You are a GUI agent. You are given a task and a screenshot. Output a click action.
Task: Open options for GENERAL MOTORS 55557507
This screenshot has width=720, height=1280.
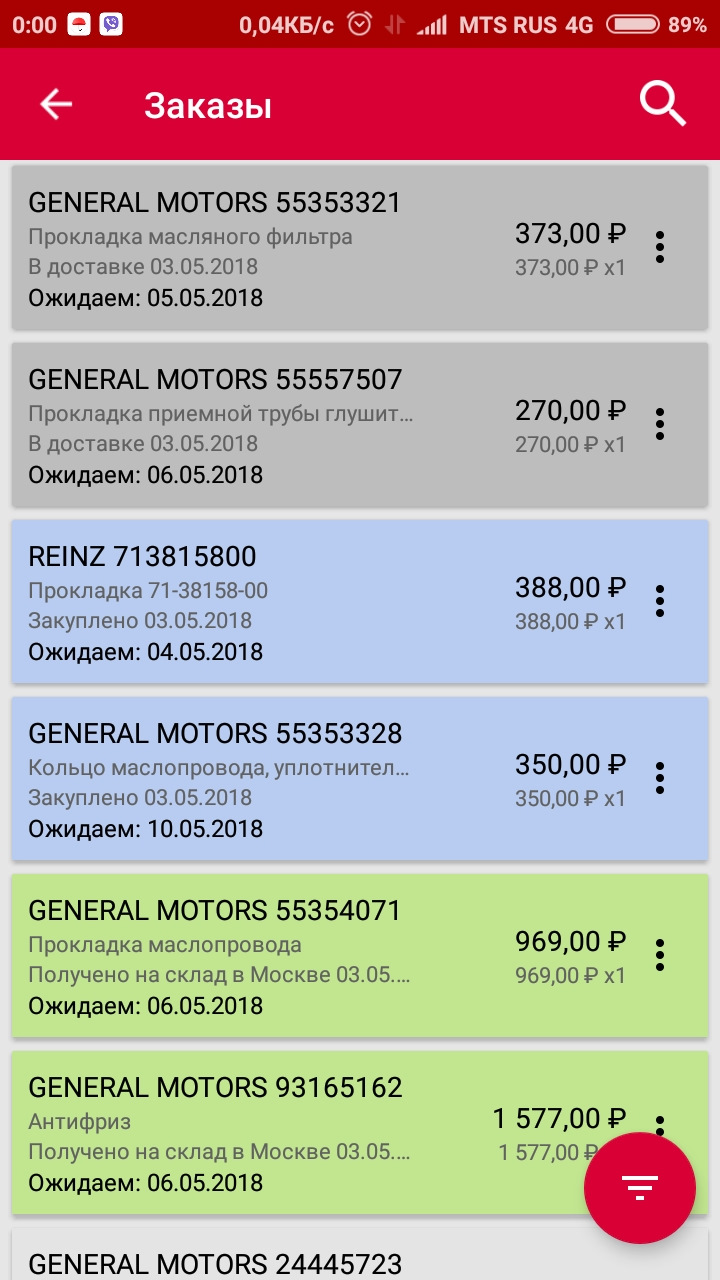pyautogui.click(x=659, y=424)
